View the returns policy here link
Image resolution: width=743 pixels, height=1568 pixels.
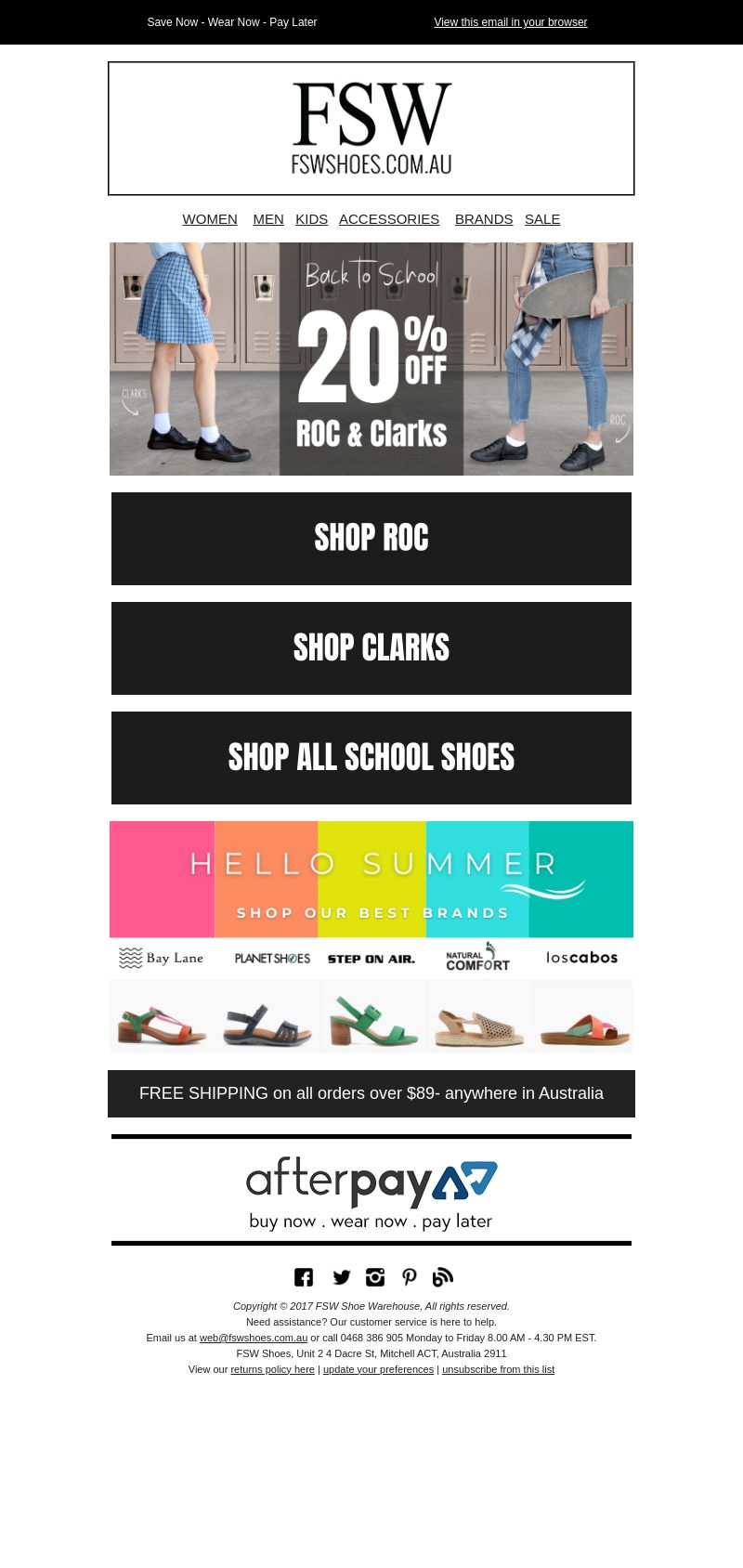click(x=272, y=1369)
